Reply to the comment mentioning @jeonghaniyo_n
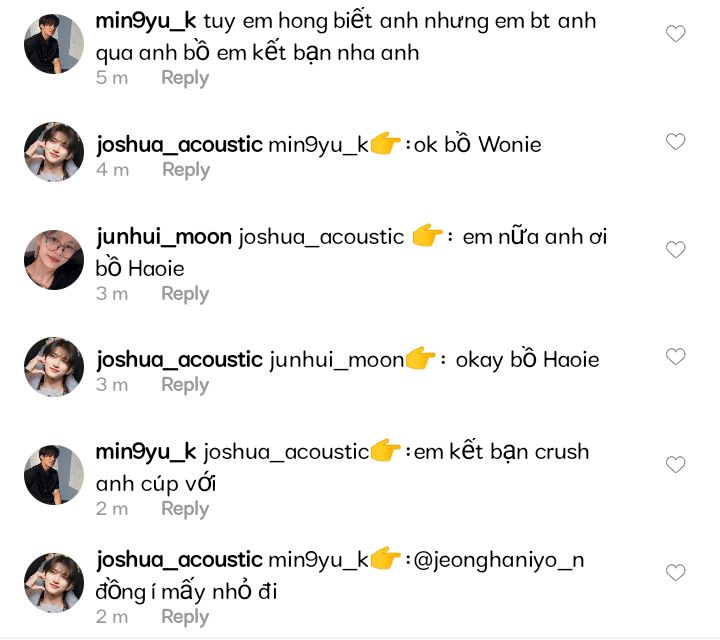 click(x=185, y=617)
